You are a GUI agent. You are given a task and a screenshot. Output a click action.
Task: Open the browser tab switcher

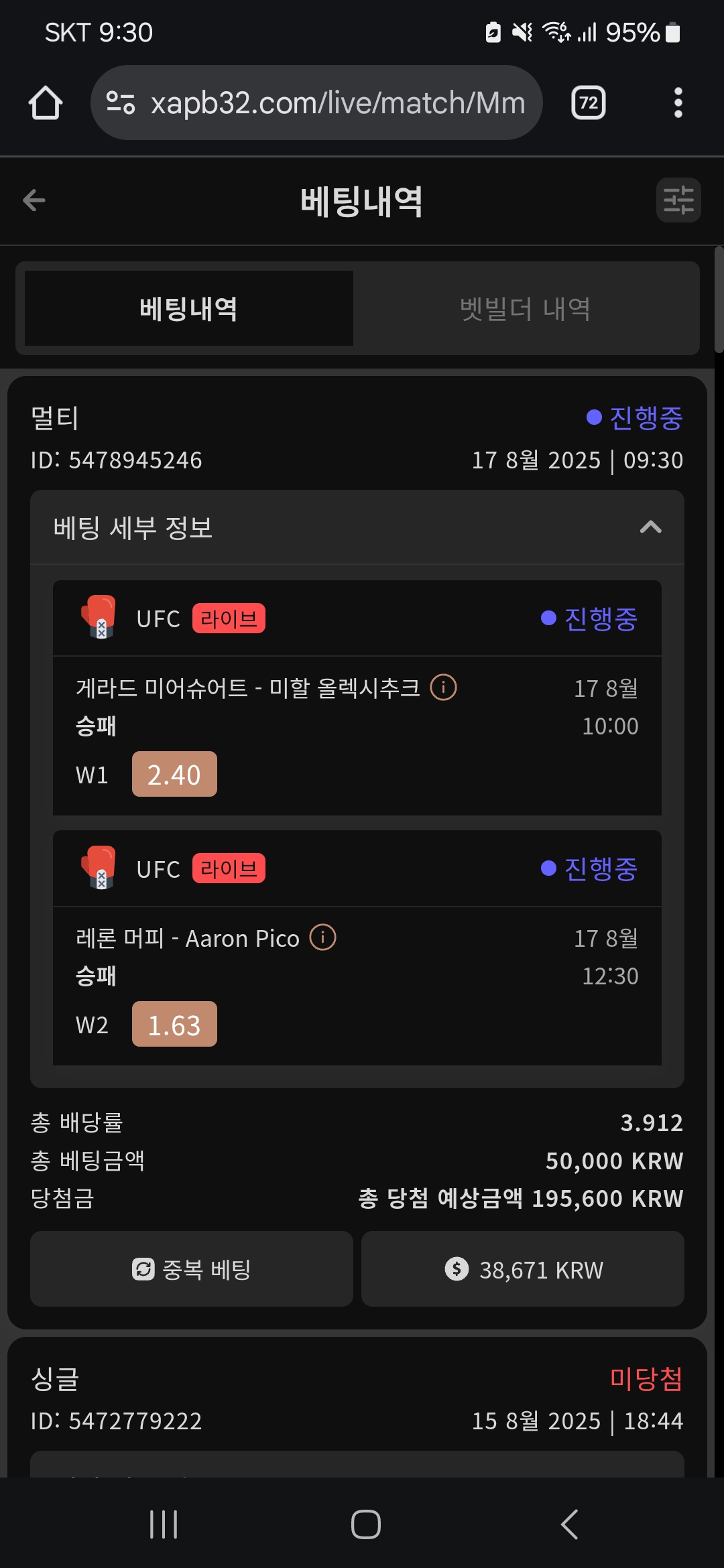pos(589,103)
